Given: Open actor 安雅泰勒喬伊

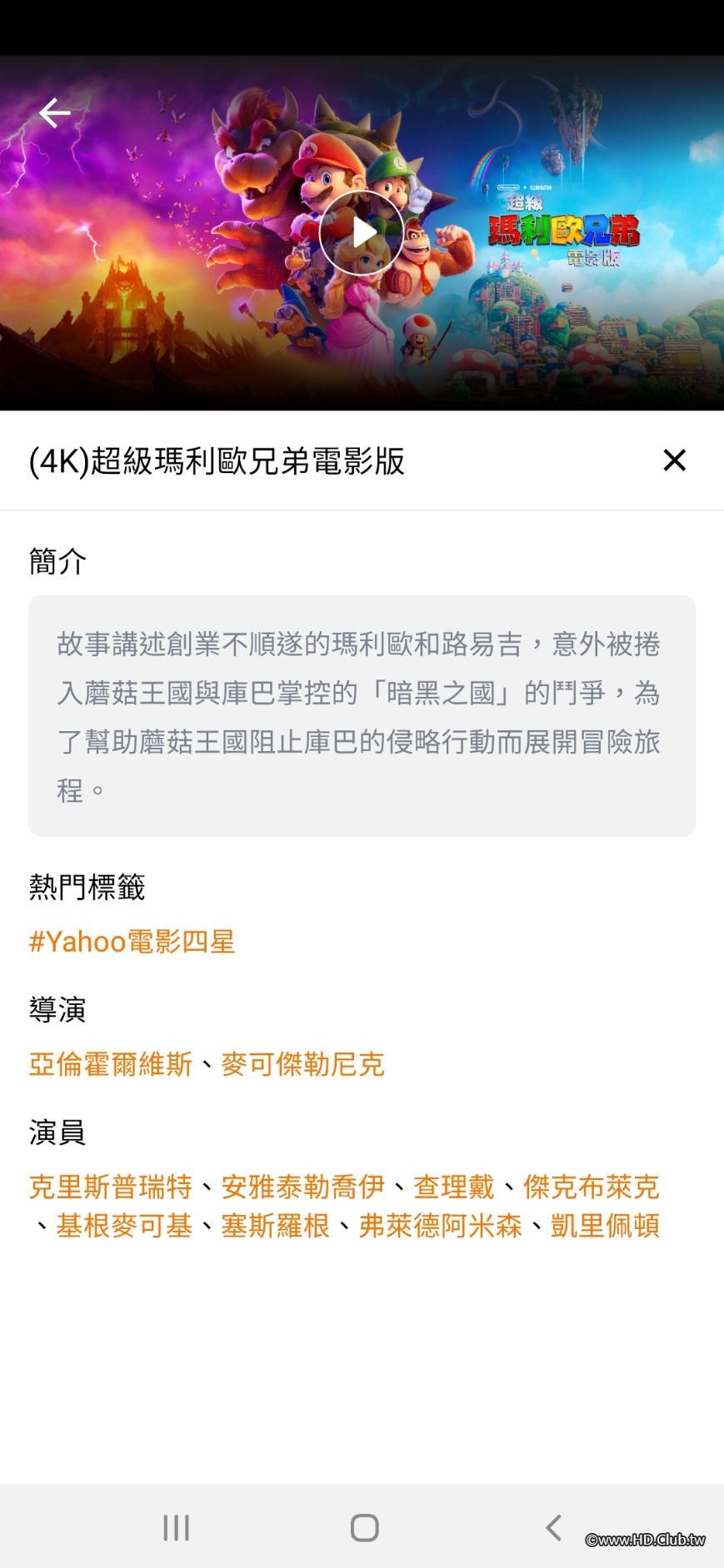Looking at the screenshot, I should click(x=302, y=1187).
